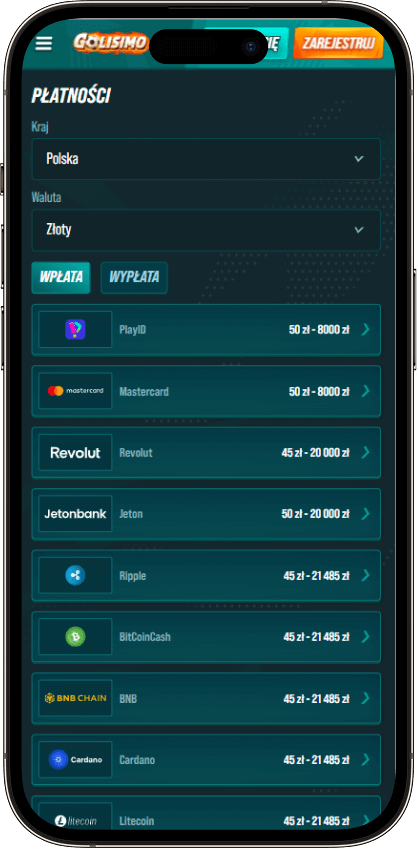Expand the Waluta dropdown showing Złoty
Screen dimensions: 418x850
[x=206, y=230]
